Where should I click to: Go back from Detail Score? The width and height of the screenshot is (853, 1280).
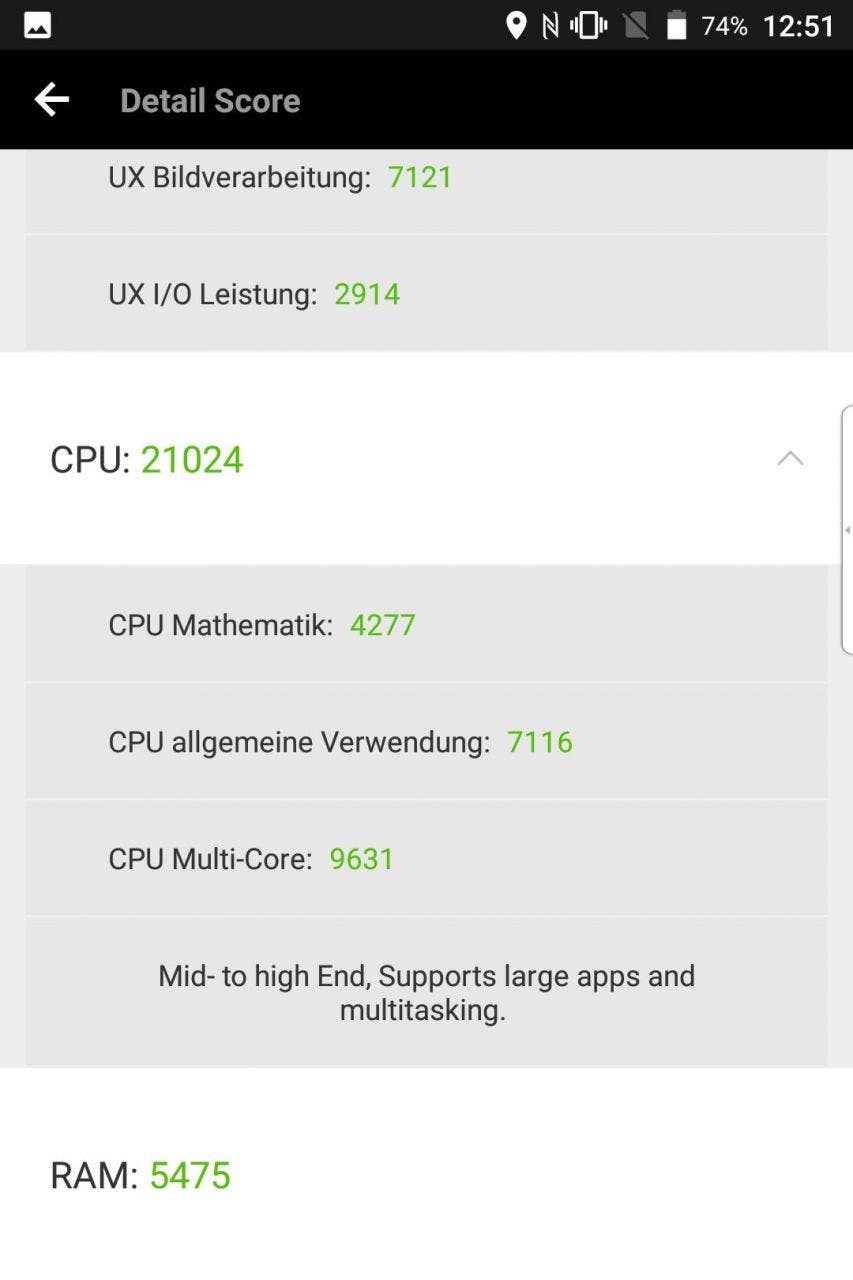tap(52, 100)
